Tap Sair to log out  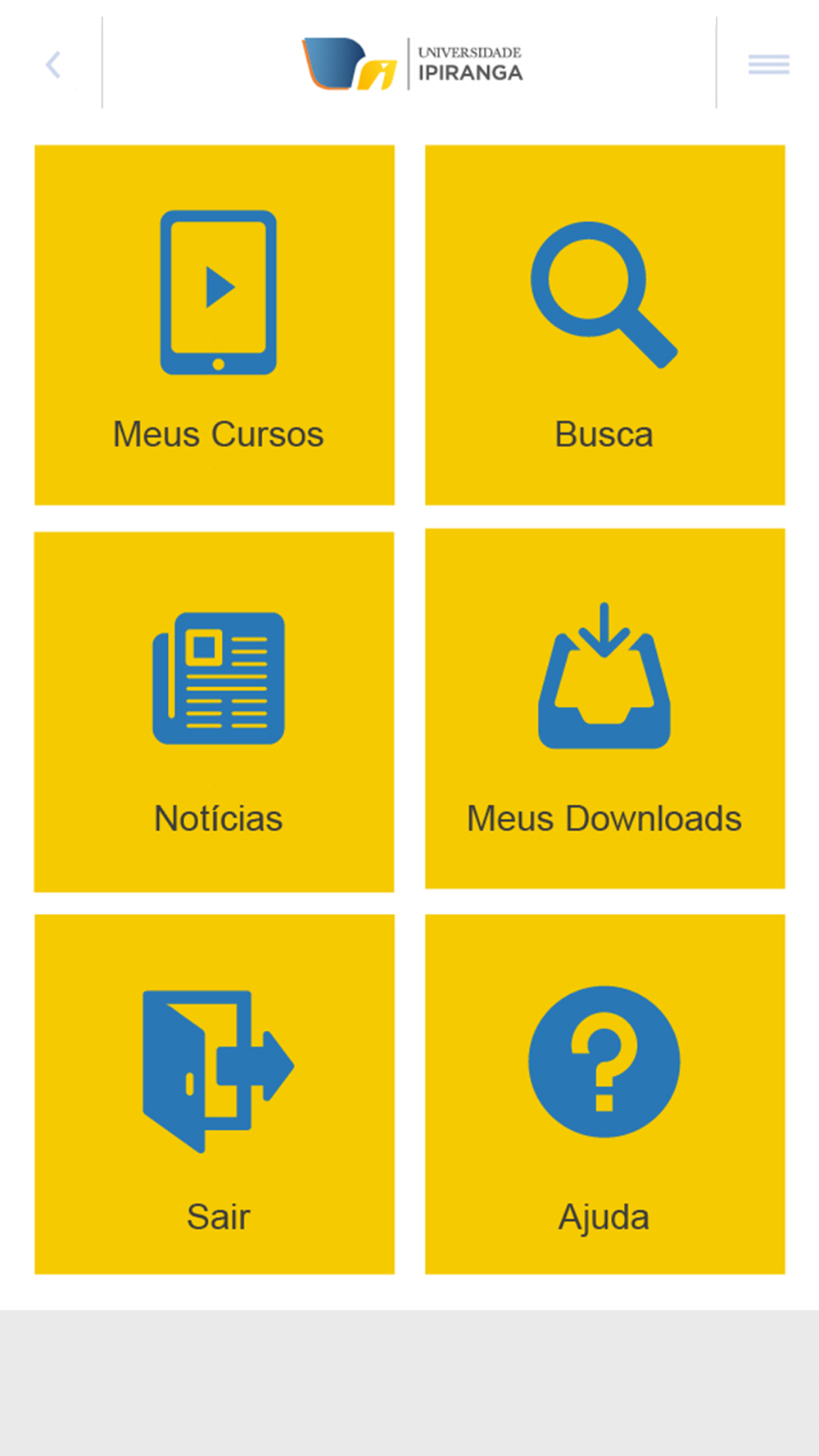(215, 1094)
